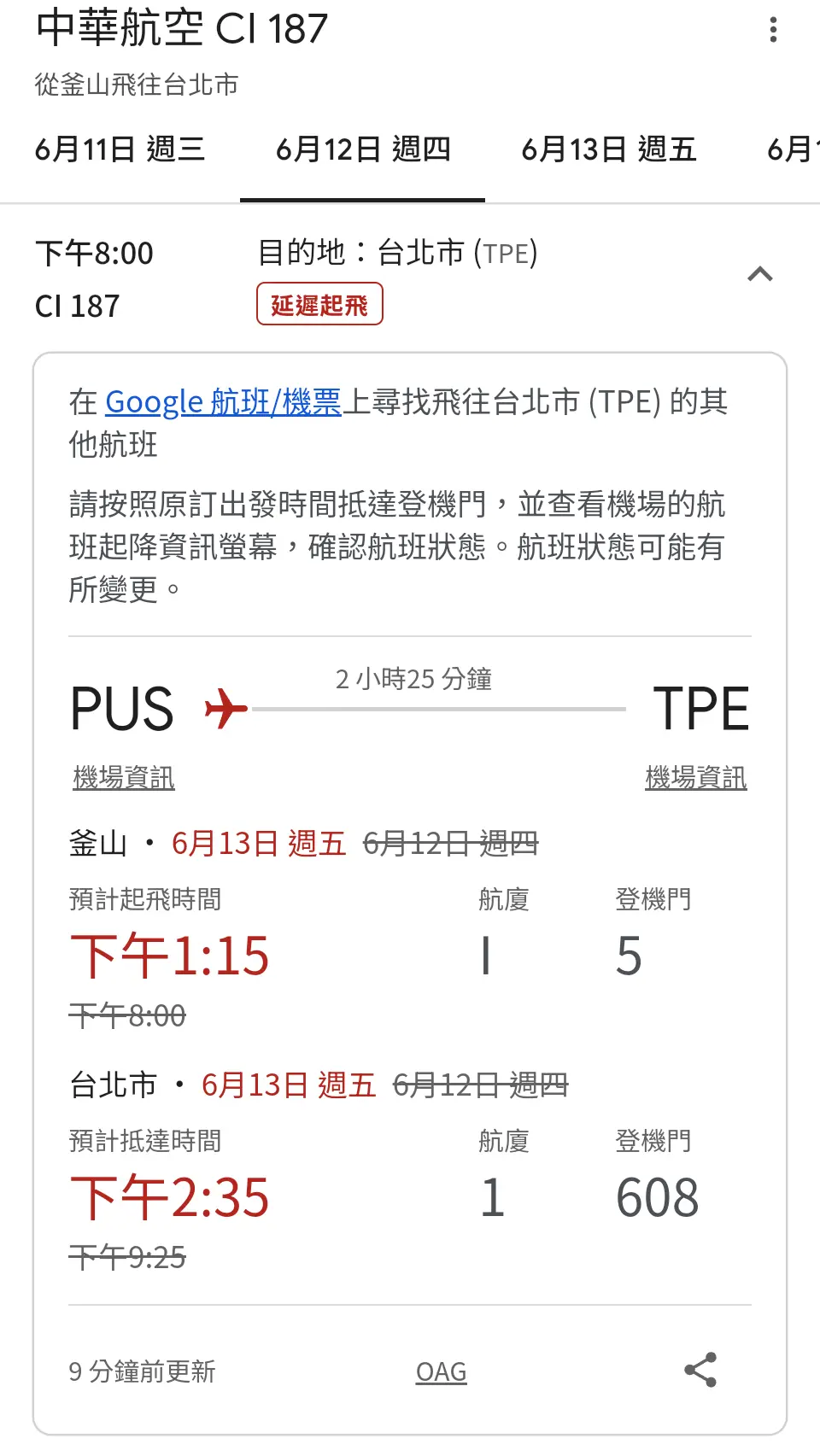This screenshot has width=820, height=1456.
Task: Switch to the 6月11日 週三 tab
Action: [x=120, y=149]
